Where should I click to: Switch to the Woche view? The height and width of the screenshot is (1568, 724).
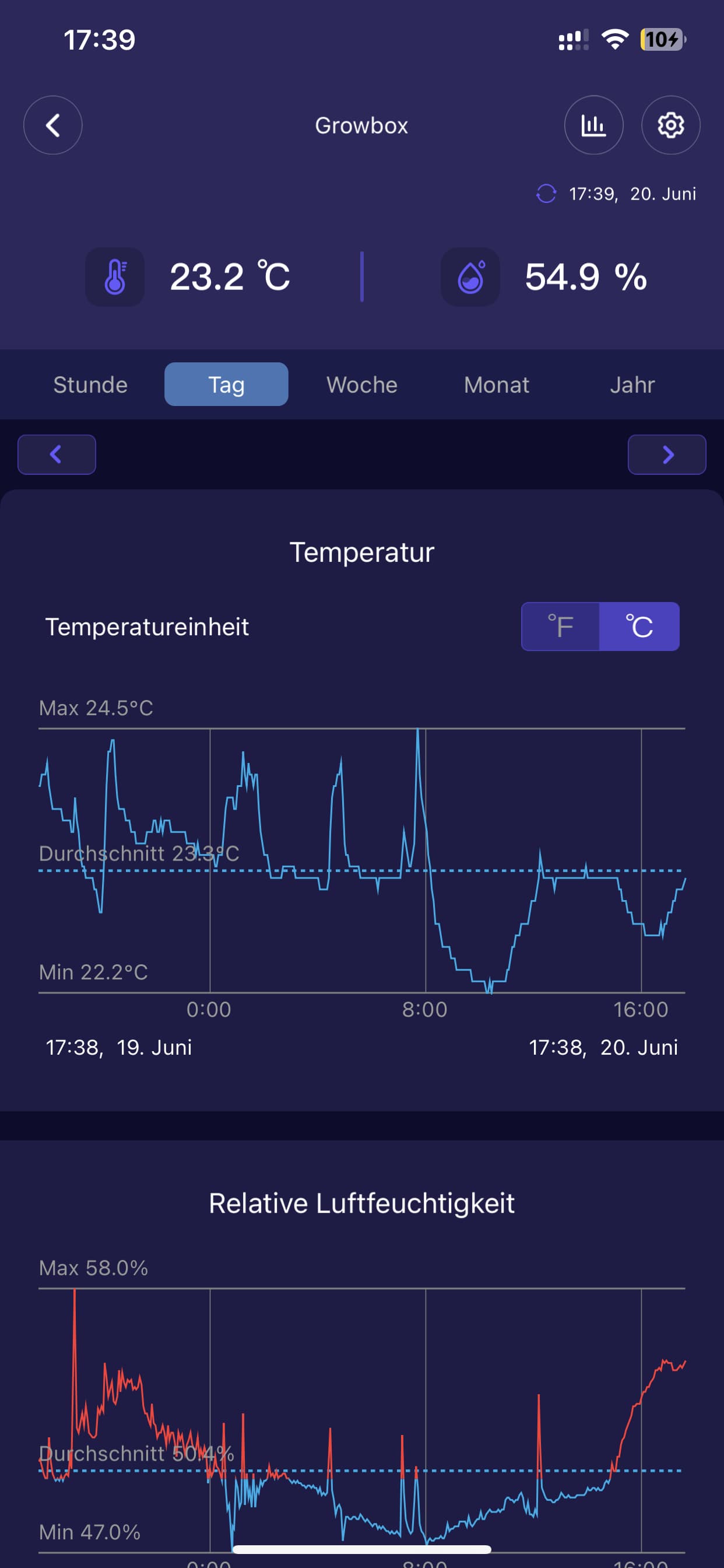pyautogui.click(x=362, y=384)
